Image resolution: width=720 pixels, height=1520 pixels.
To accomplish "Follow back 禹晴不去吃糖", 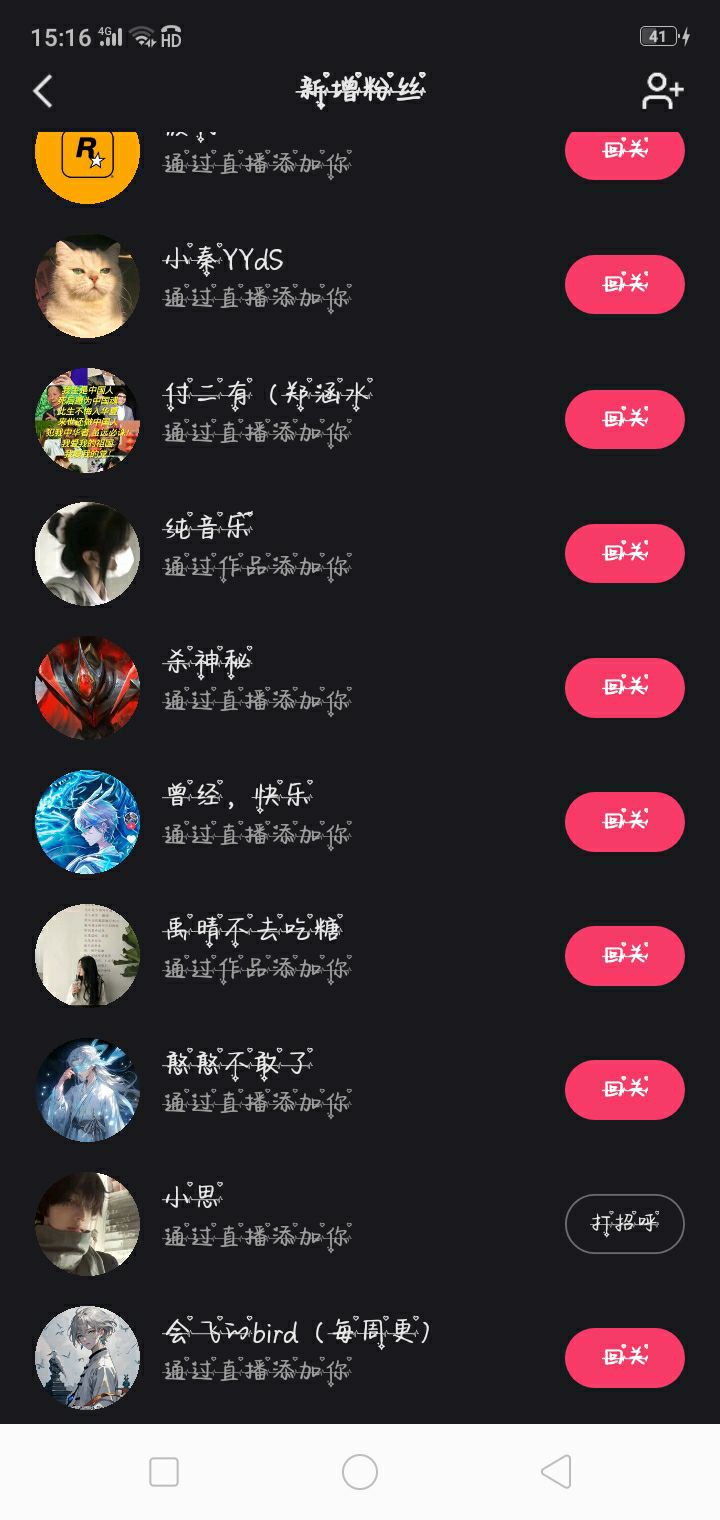I will pyautogui.click(x=624, y=956).
